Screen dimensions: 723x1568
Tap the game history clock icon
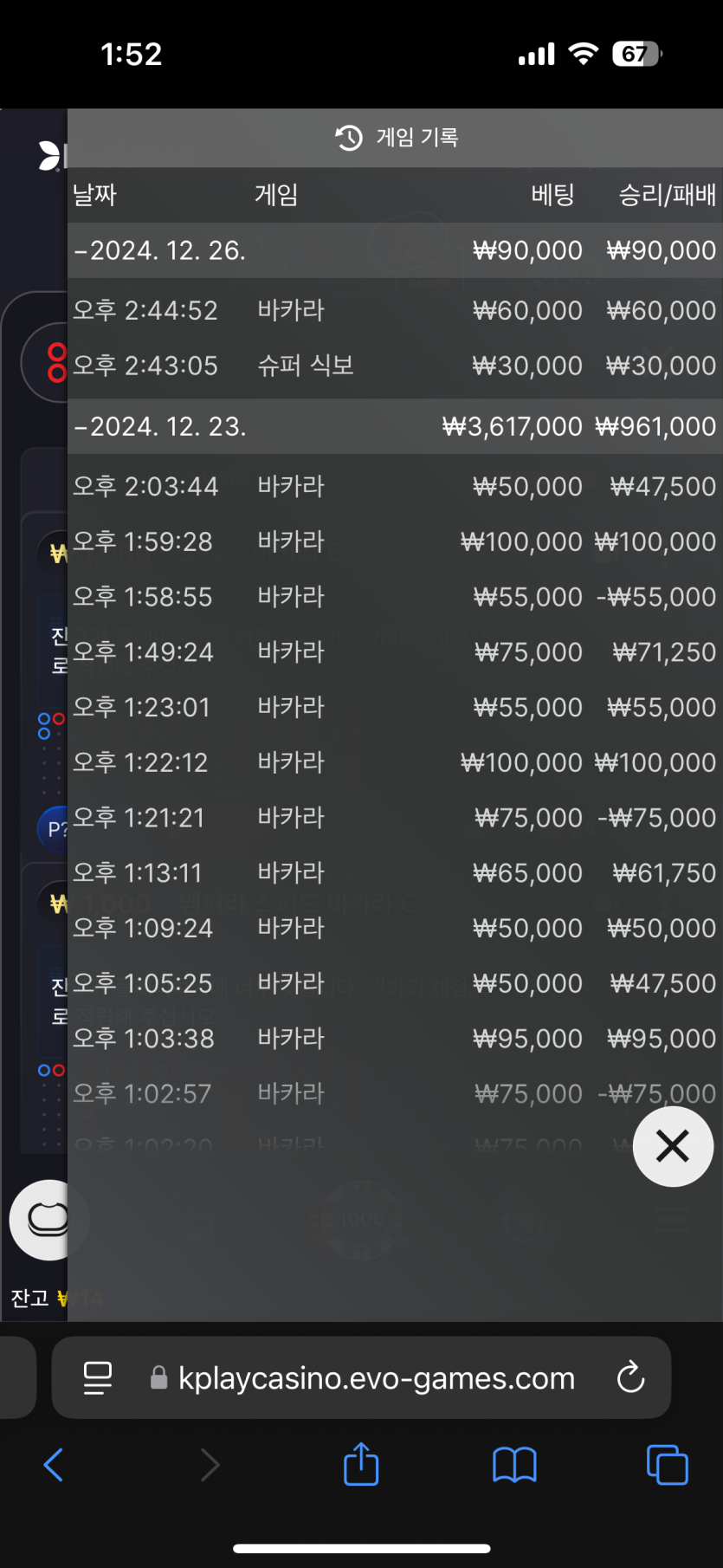coord(349,137)
